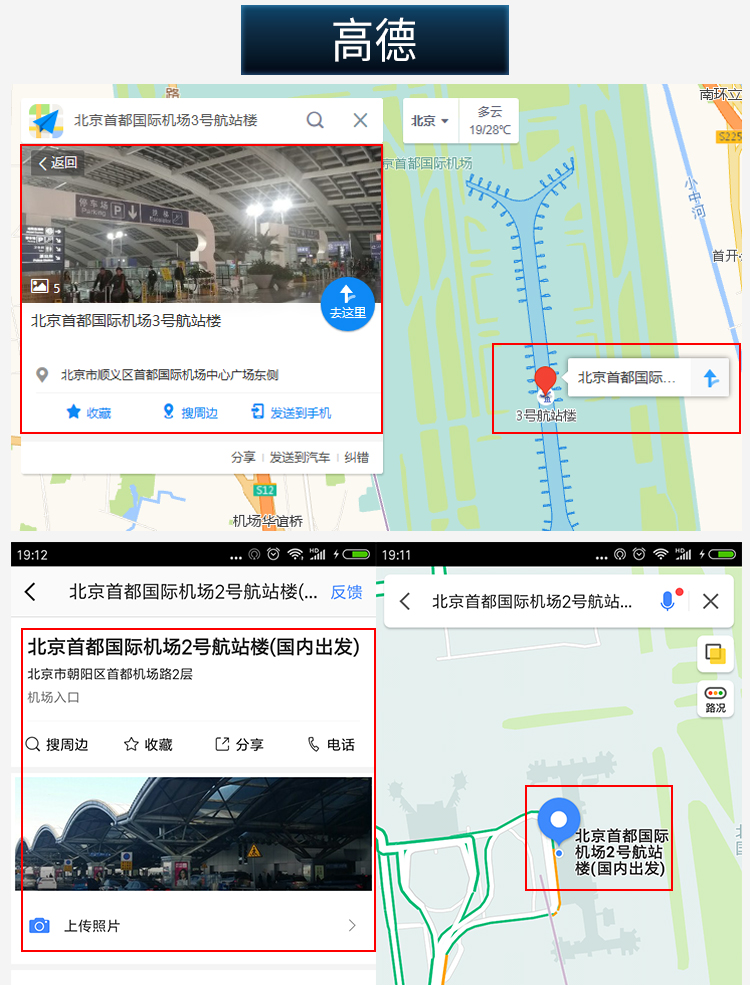Favorite 3号航站楼 with the 收藏 star
750x985 pixels.
tap(88, 414)
